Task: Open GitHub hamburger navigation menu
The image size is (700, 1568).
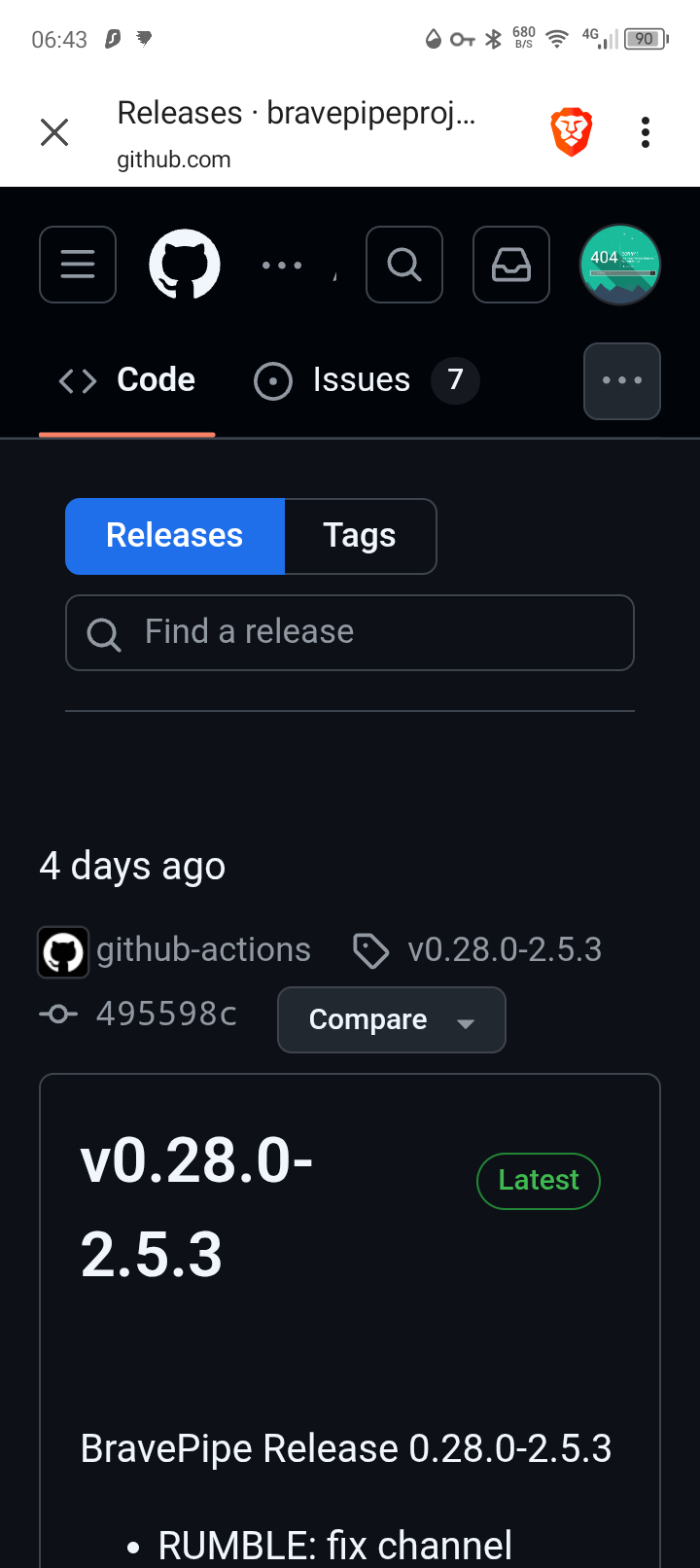Action: pos(78,265)
